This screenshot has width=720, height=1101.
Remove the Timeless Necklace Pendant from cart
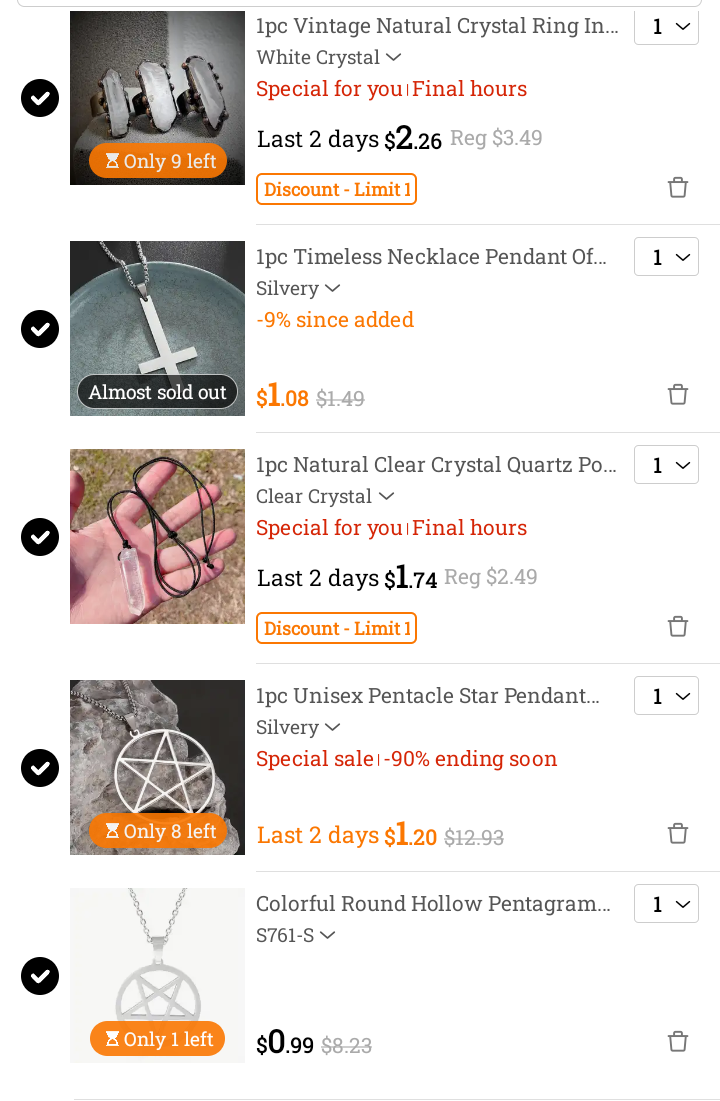pos(678,395)
